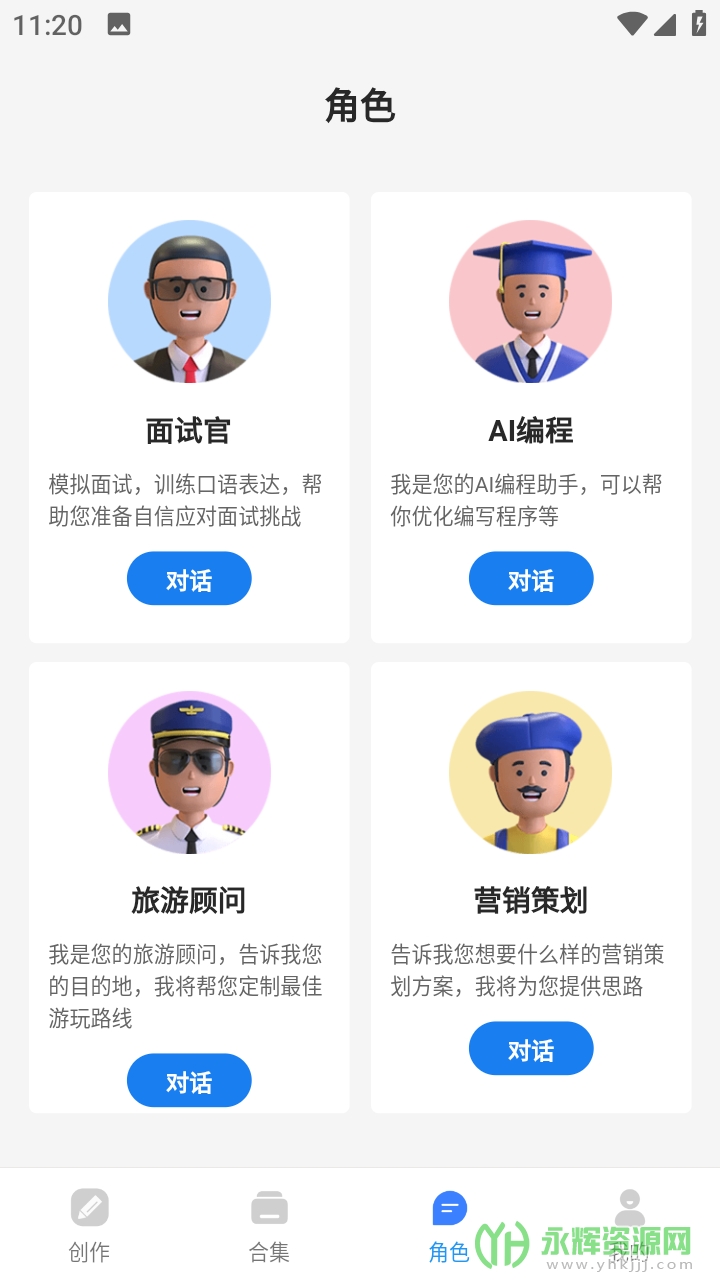
Task: Select the 角色 tab
Action: pos(449,1225)
